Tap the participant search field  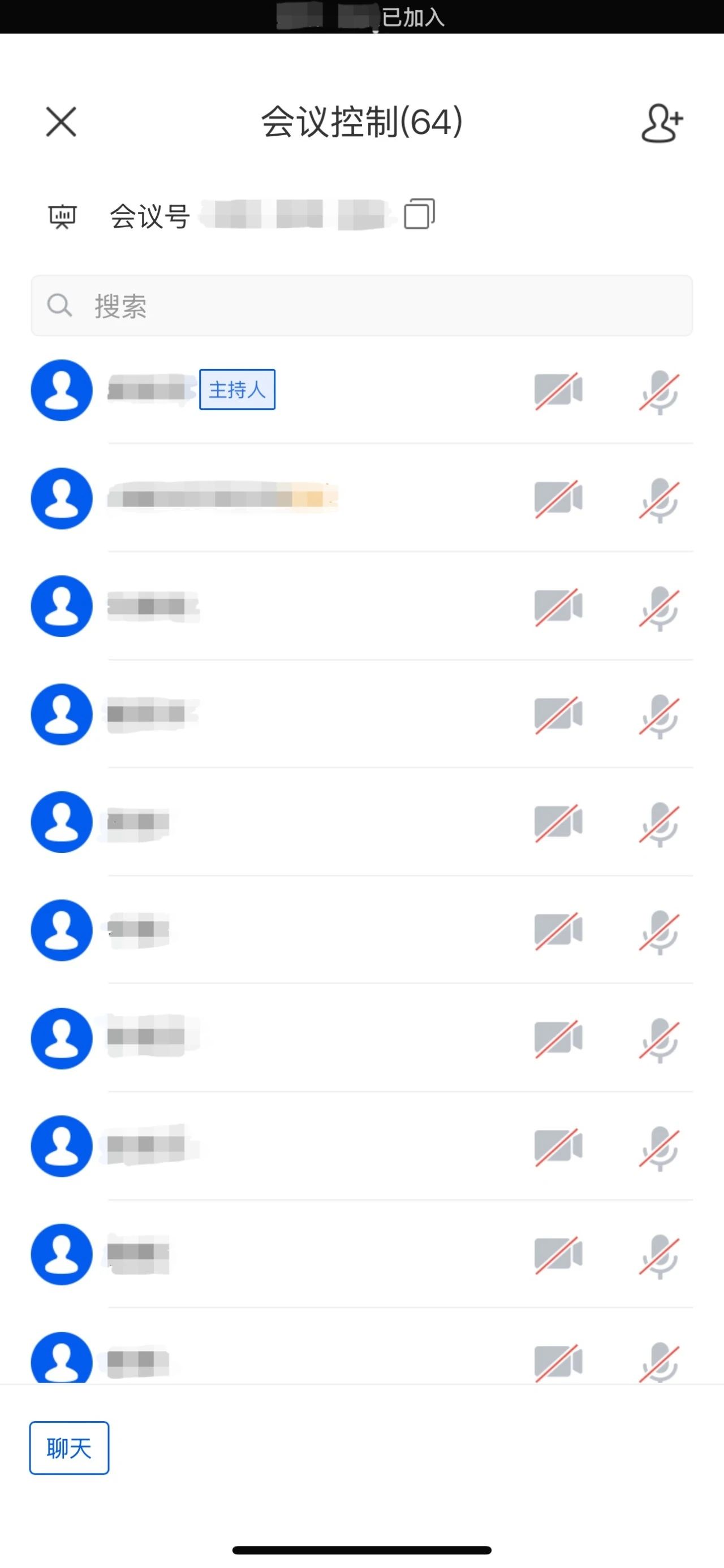click(x=361, y=306)
